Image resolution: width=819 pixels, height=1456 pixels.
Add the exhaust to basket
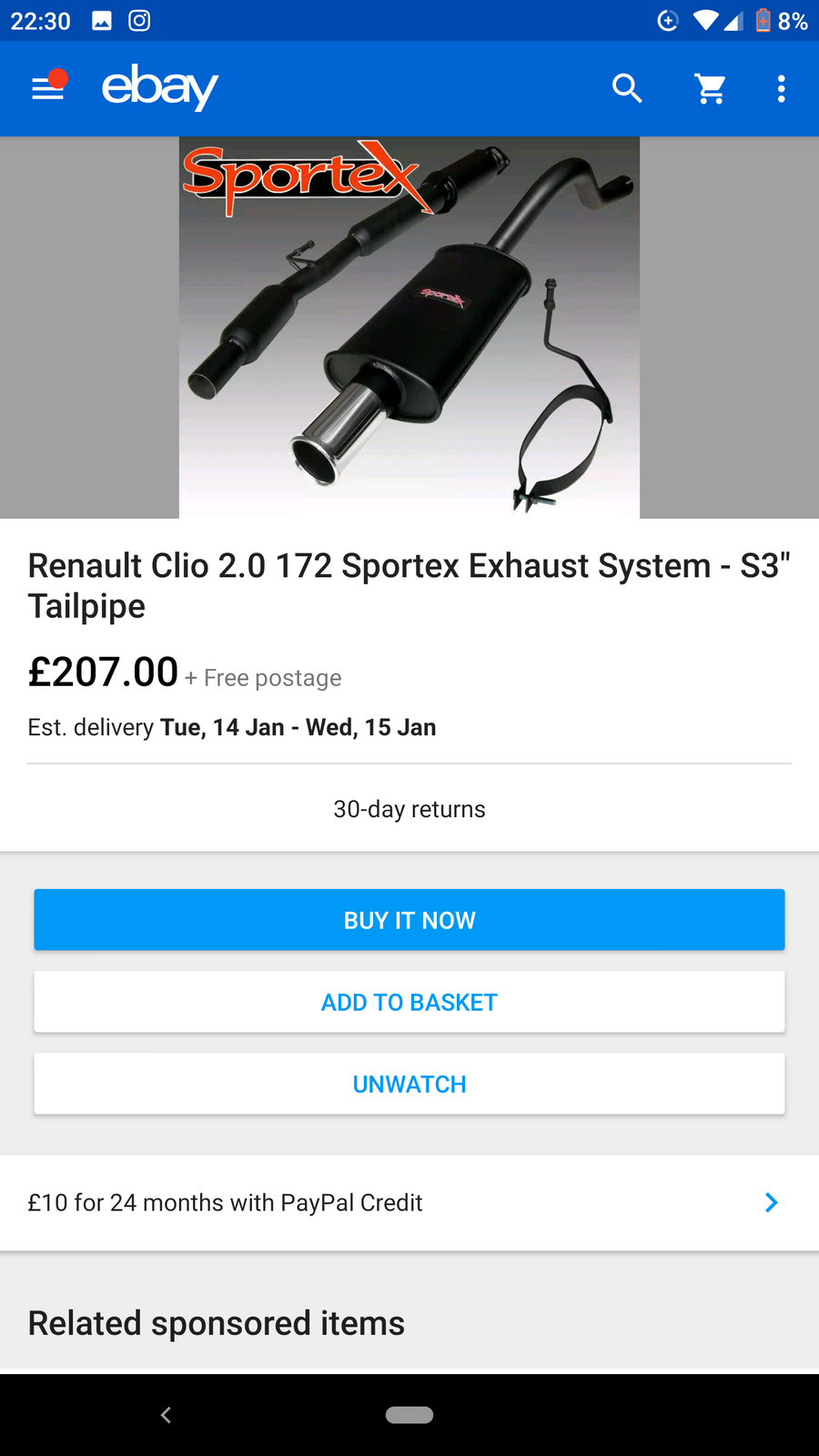pyautogui.click(x=409, y=1002)
